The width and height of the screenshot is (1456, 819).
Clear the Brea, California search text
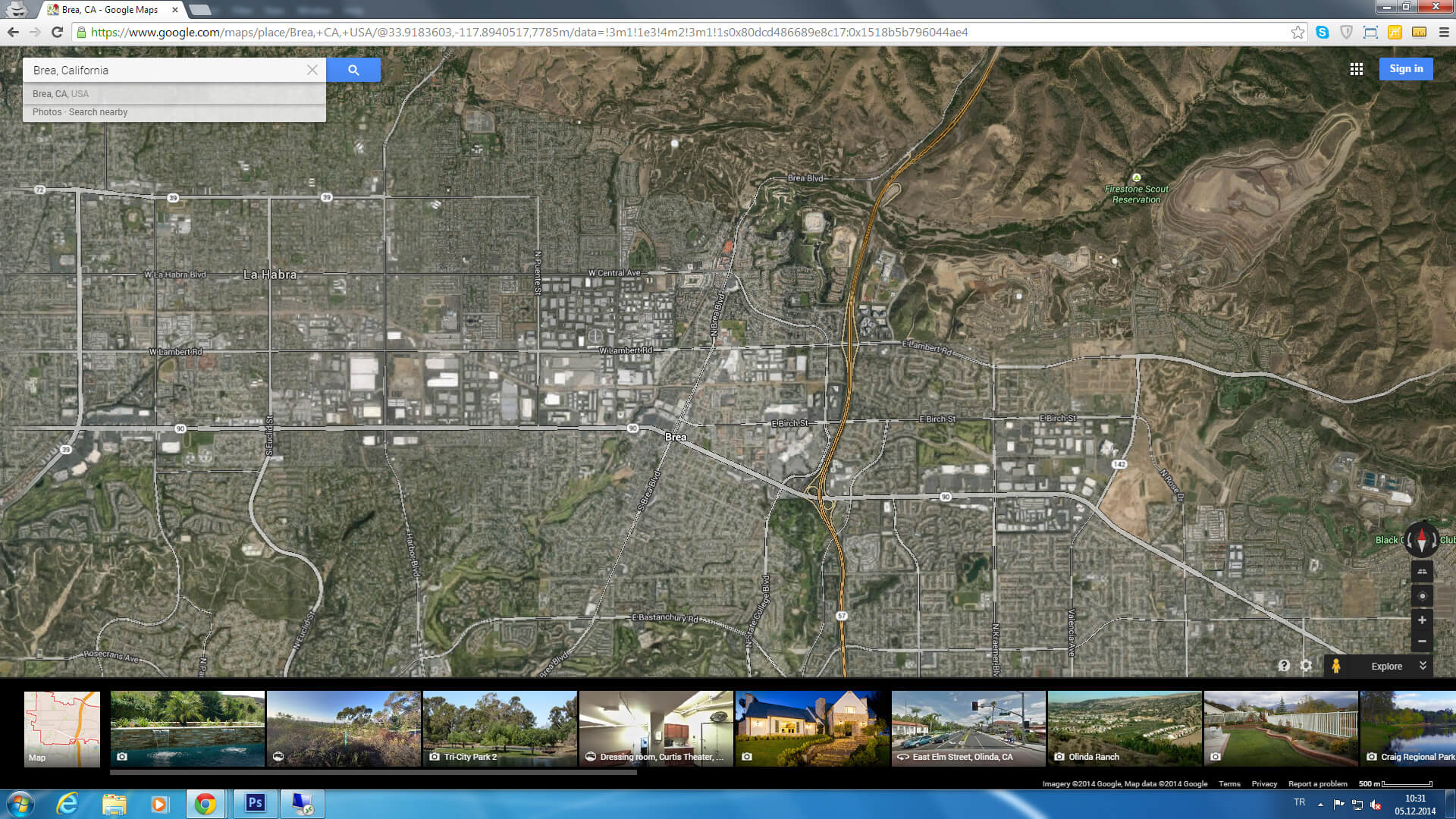312,70
